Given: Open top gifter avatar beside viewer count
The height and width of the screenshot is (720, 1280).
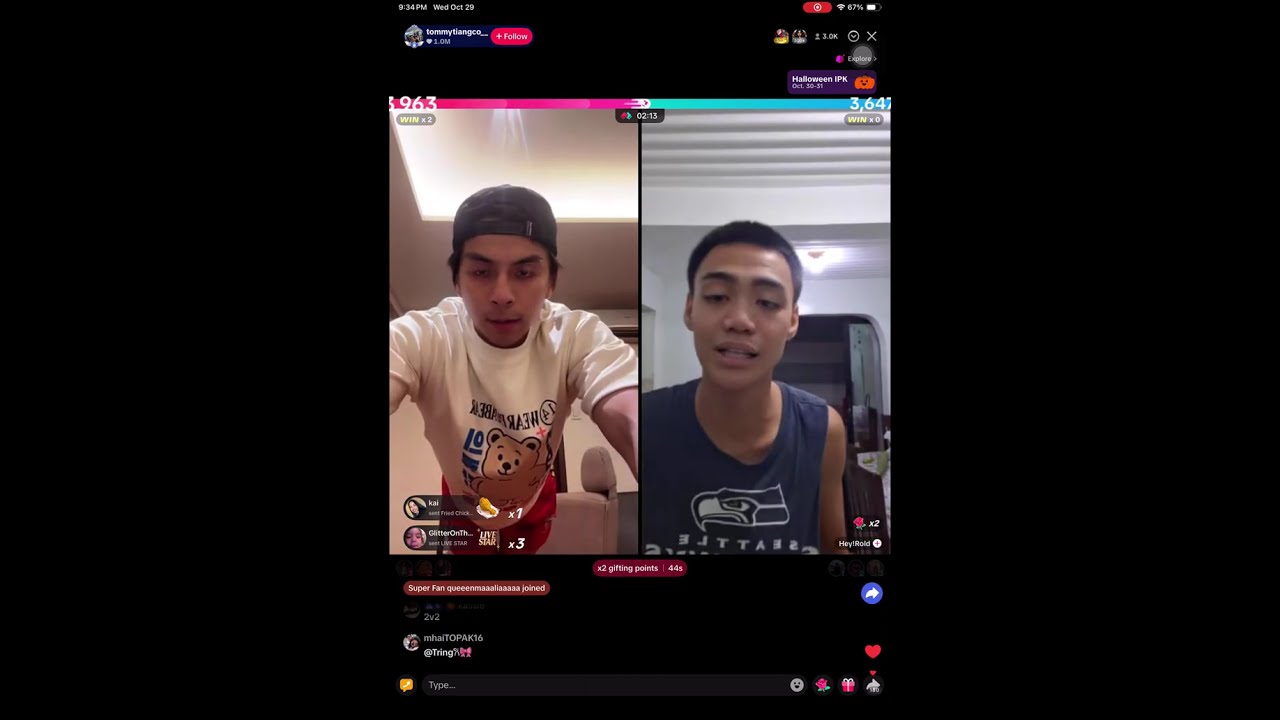Looking at the screenshot, I should point(781,37).
